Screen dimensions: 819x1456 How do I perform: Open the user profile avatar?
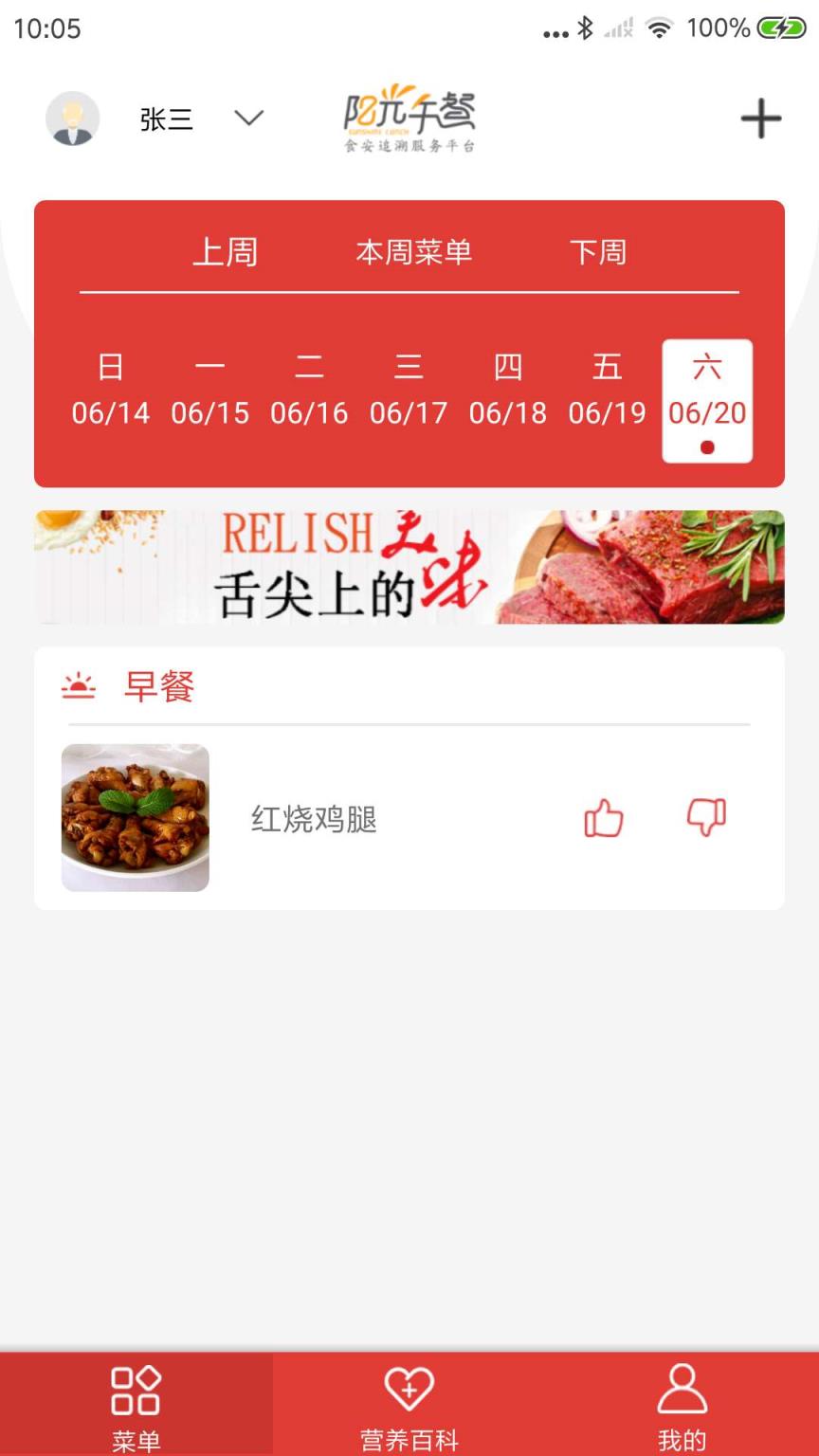coord(73,118)
